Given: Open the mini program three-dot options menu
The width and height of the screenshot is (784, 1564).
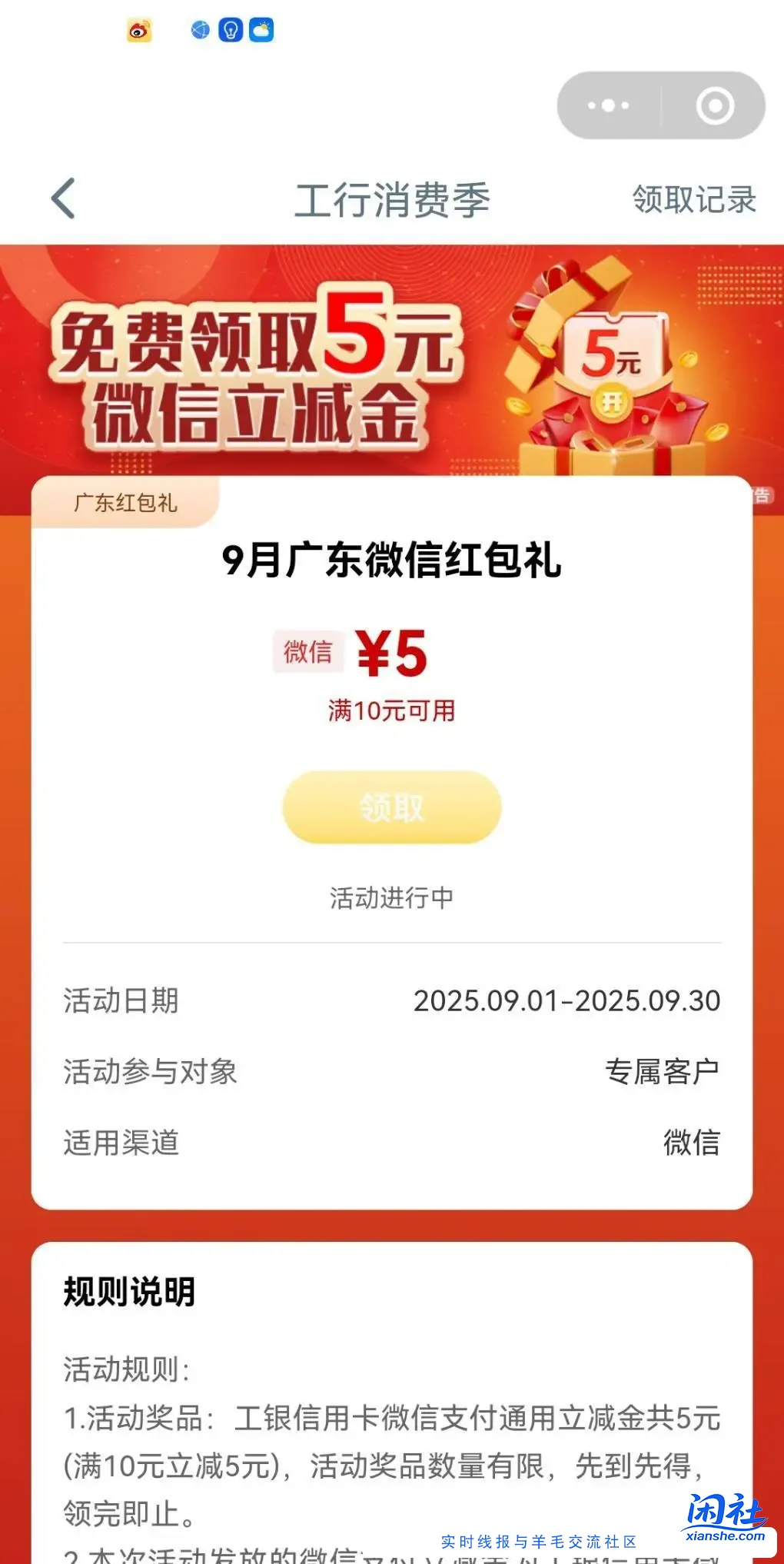Looking at the screenshot, I should pyautogui.click(x=608, y=105).
